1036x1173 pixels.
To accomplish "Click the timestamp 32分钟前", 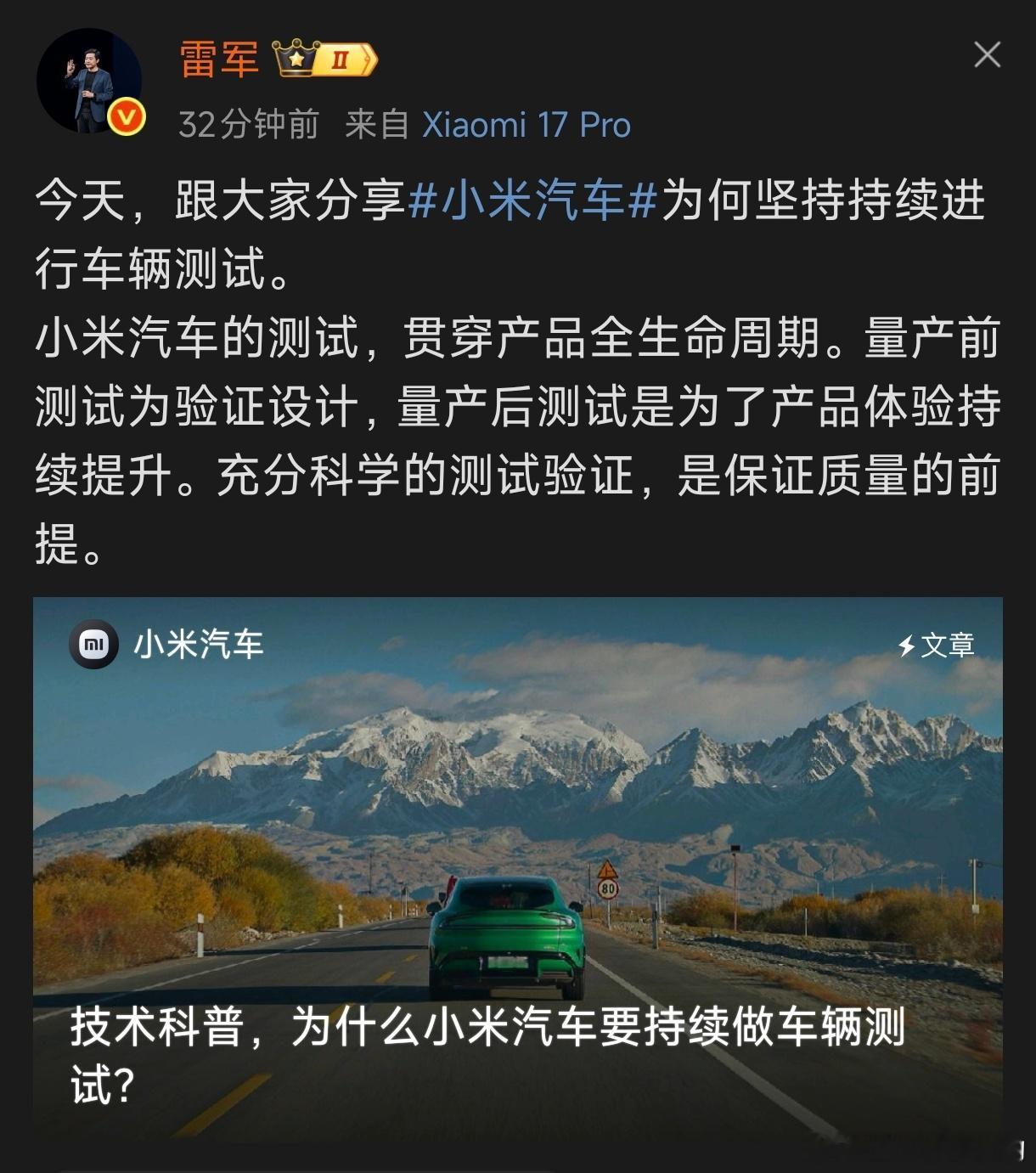I will coord(248,125).
